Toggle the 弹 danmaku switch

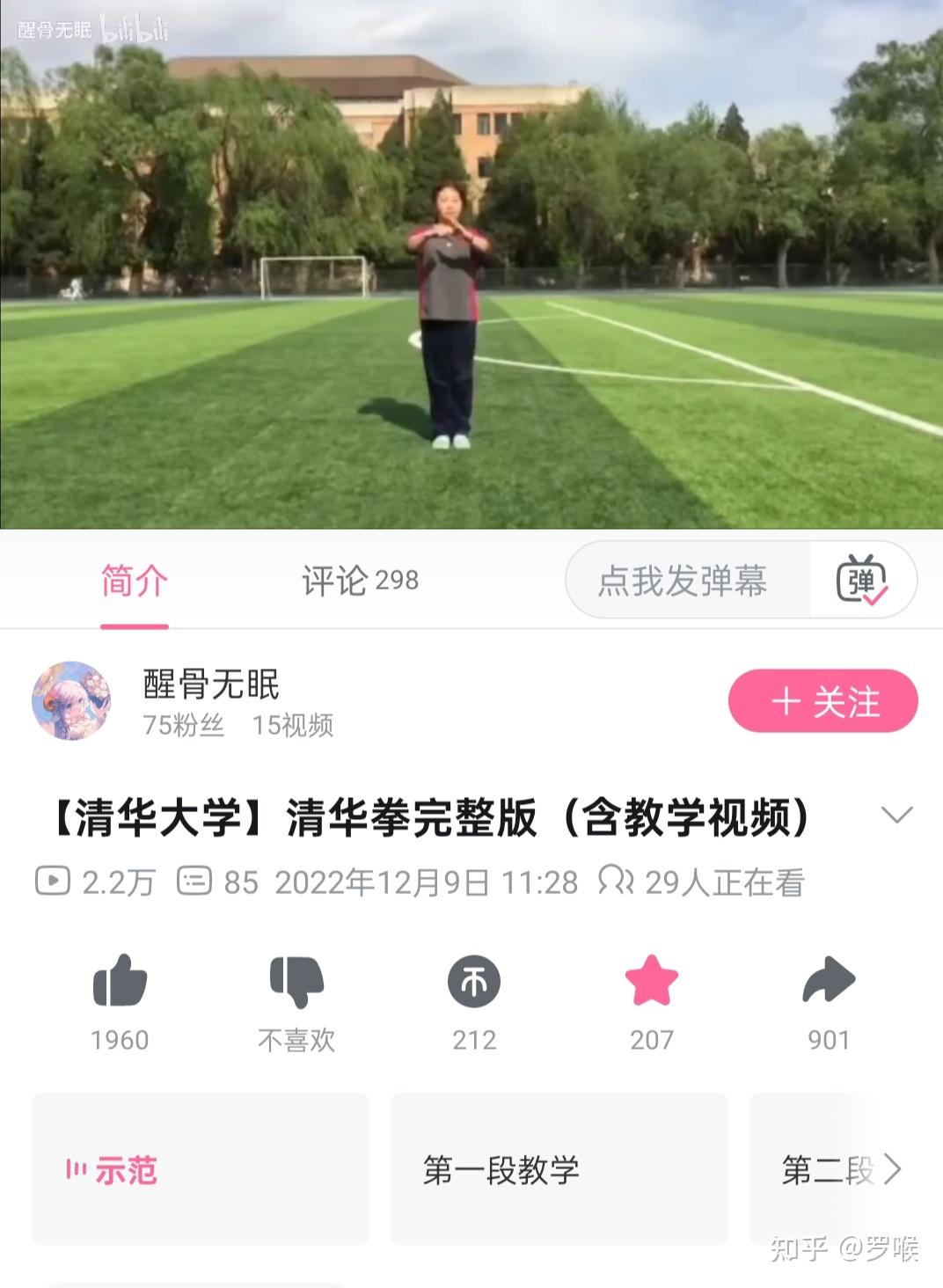click(x=862, y=581)
